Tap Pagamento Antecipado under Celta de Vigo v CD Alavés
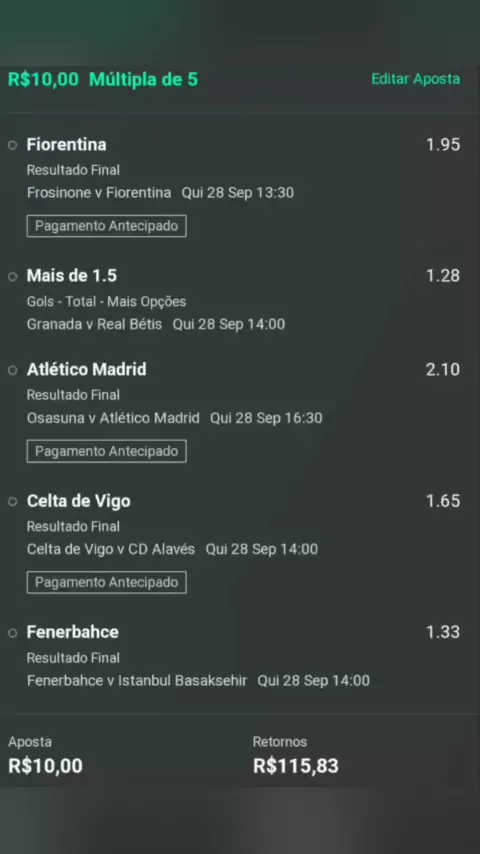The height and width of the screenshot is (854, 480). 106,582
